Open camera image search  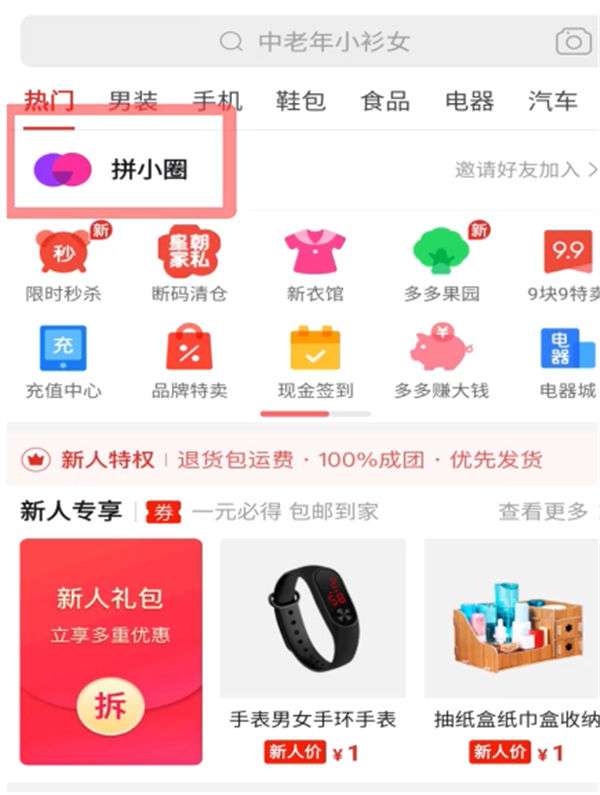click(x=573, y=41)
